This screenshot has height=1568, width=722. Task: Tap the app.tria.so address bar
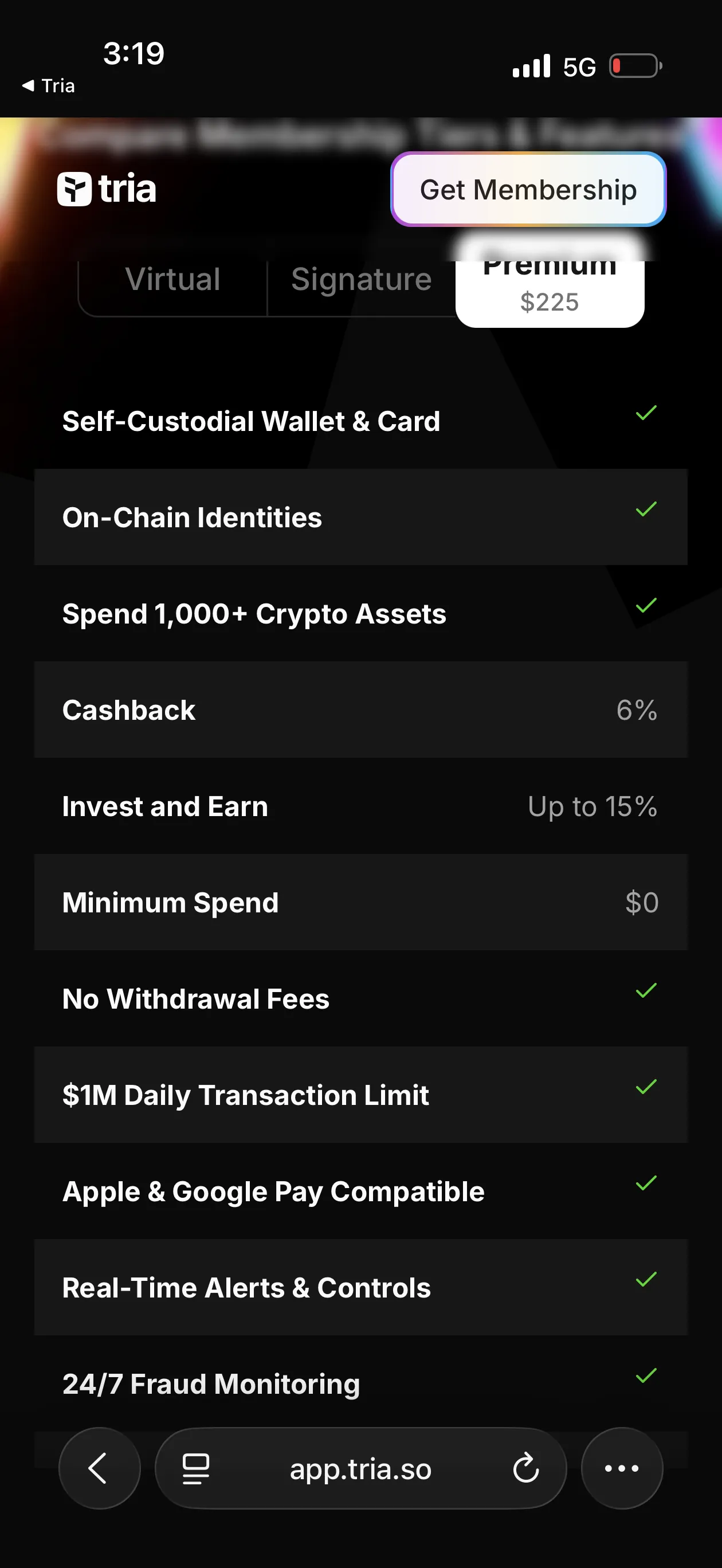coord(361,1468)
